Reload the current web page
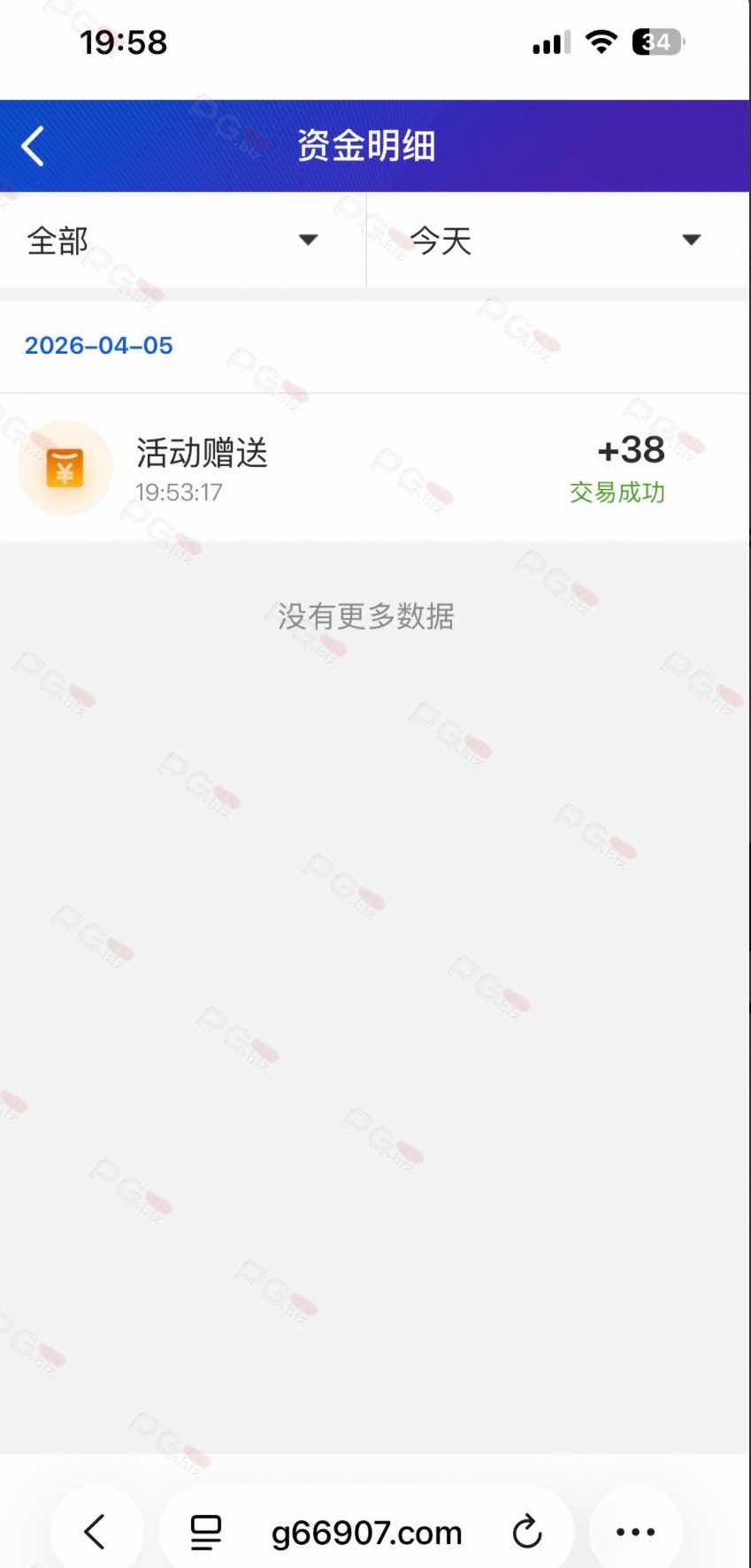The width and height of the screenshot is (751, 1568). (x=527, y=1532)
